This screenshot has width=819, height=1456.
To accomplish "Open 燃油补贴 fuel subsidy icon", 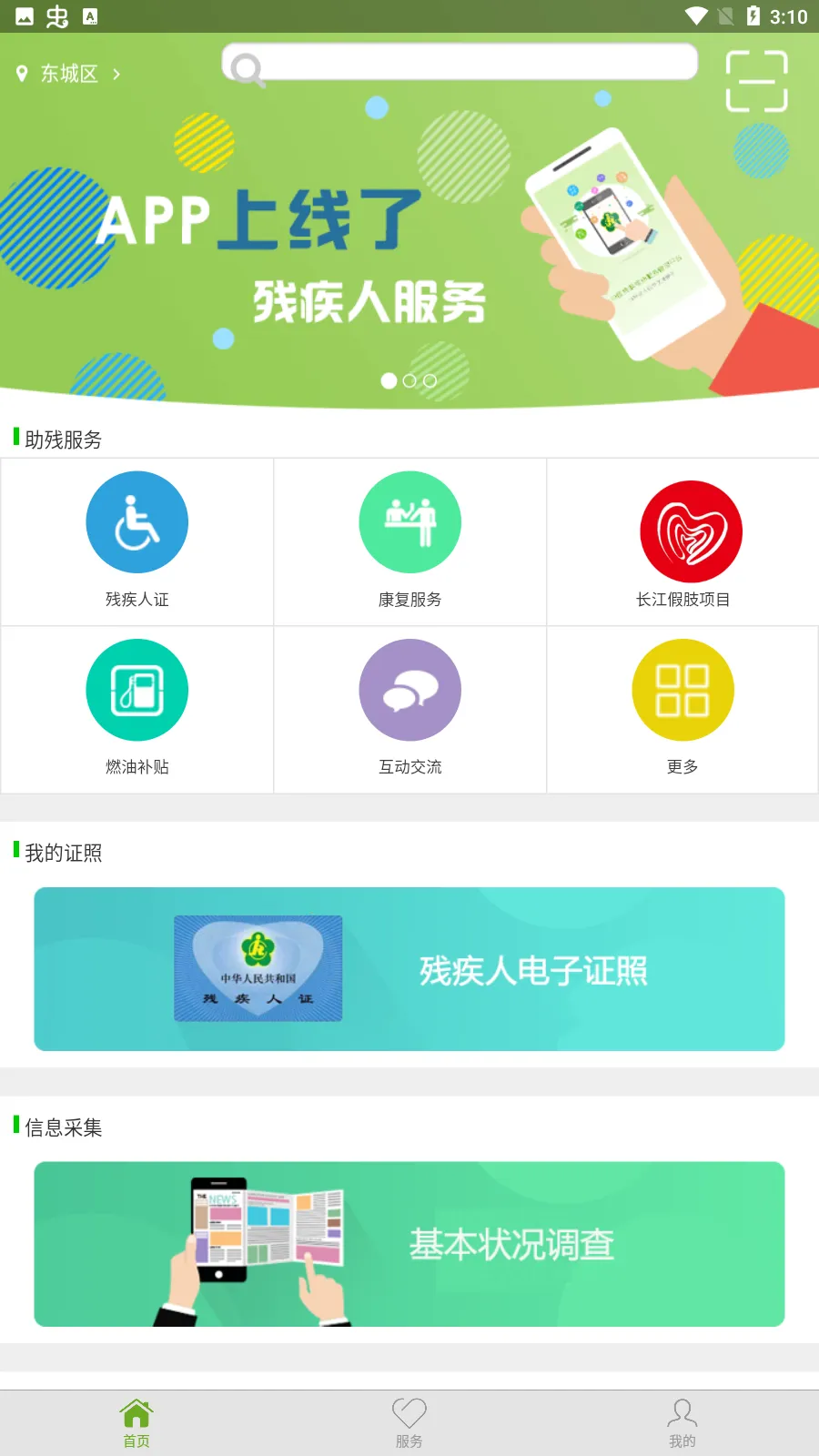I will (136, 689).
